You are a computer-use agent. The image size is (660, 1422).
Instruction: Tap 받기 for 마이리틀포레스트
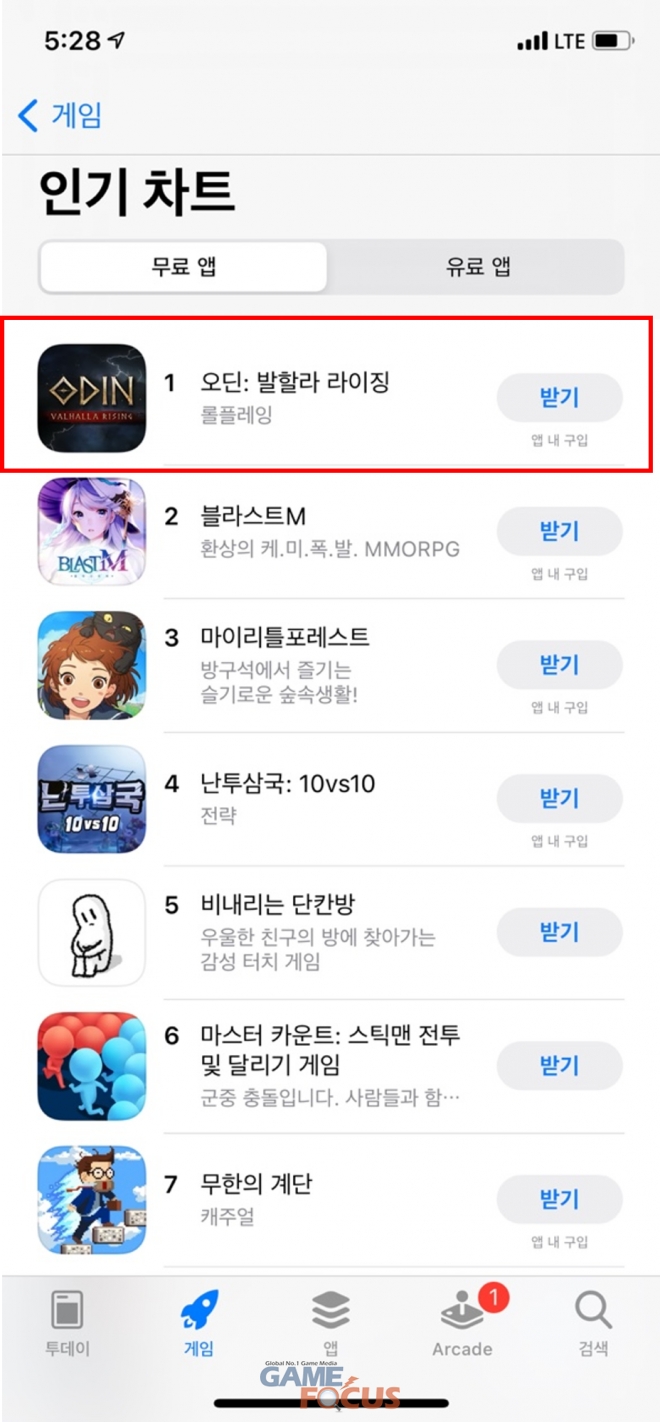coord(559,664)
